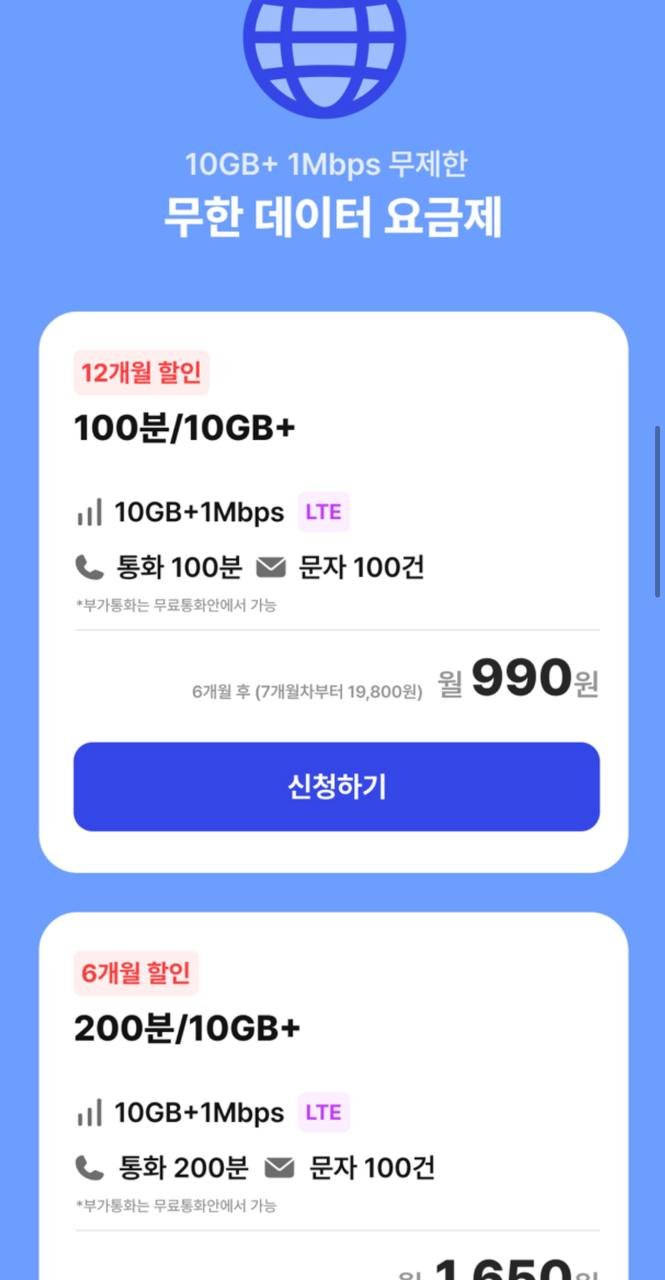This screenshot has height=1280, width=665.
Task: Tap 신청하기 for the 100분/10GB+ plan
Action: click(336, 786)
